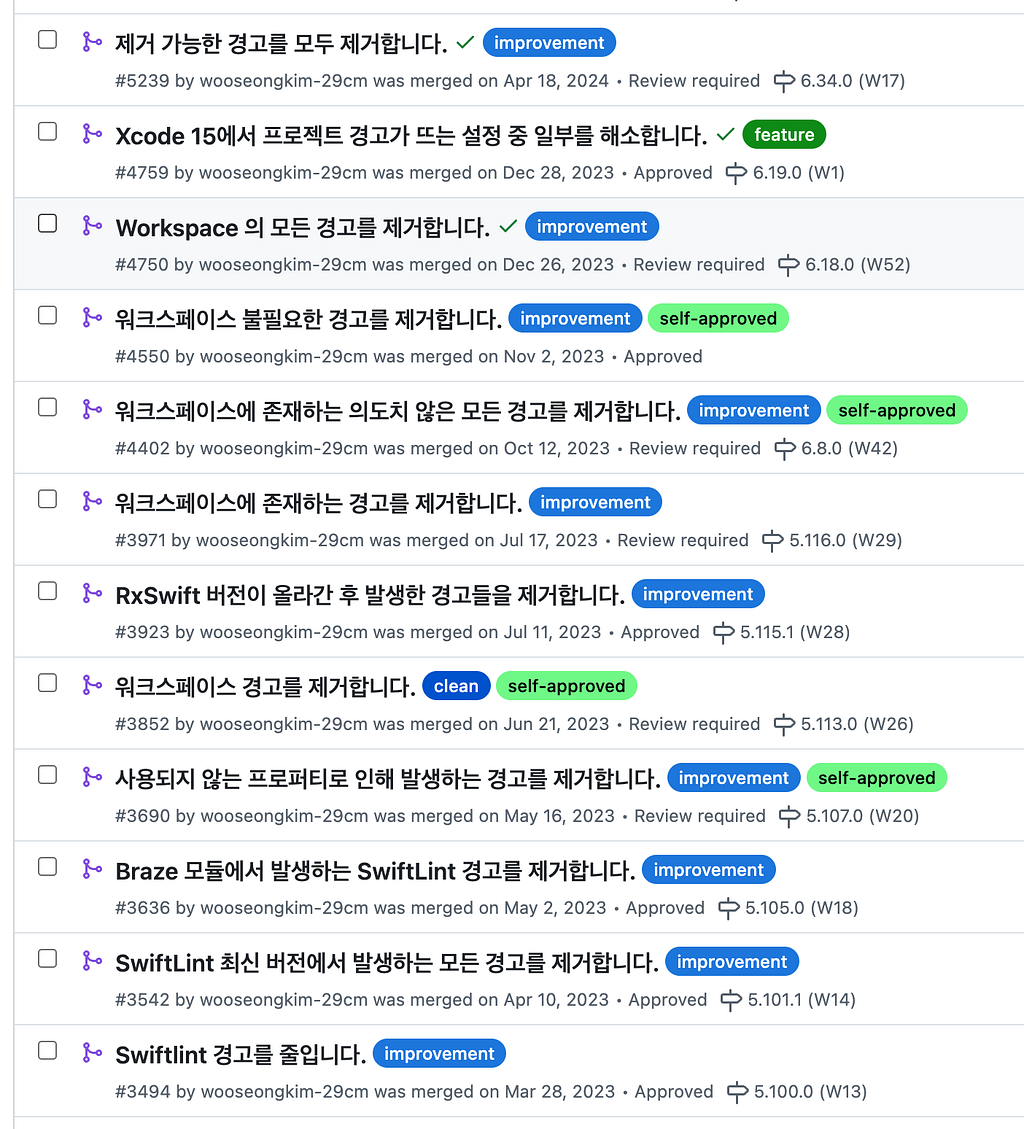Open pull request 'Xcode 15에서 프로젝트 경고가 뜨는 설정 중 일부를 해소합니다.'

coord(411,135)
